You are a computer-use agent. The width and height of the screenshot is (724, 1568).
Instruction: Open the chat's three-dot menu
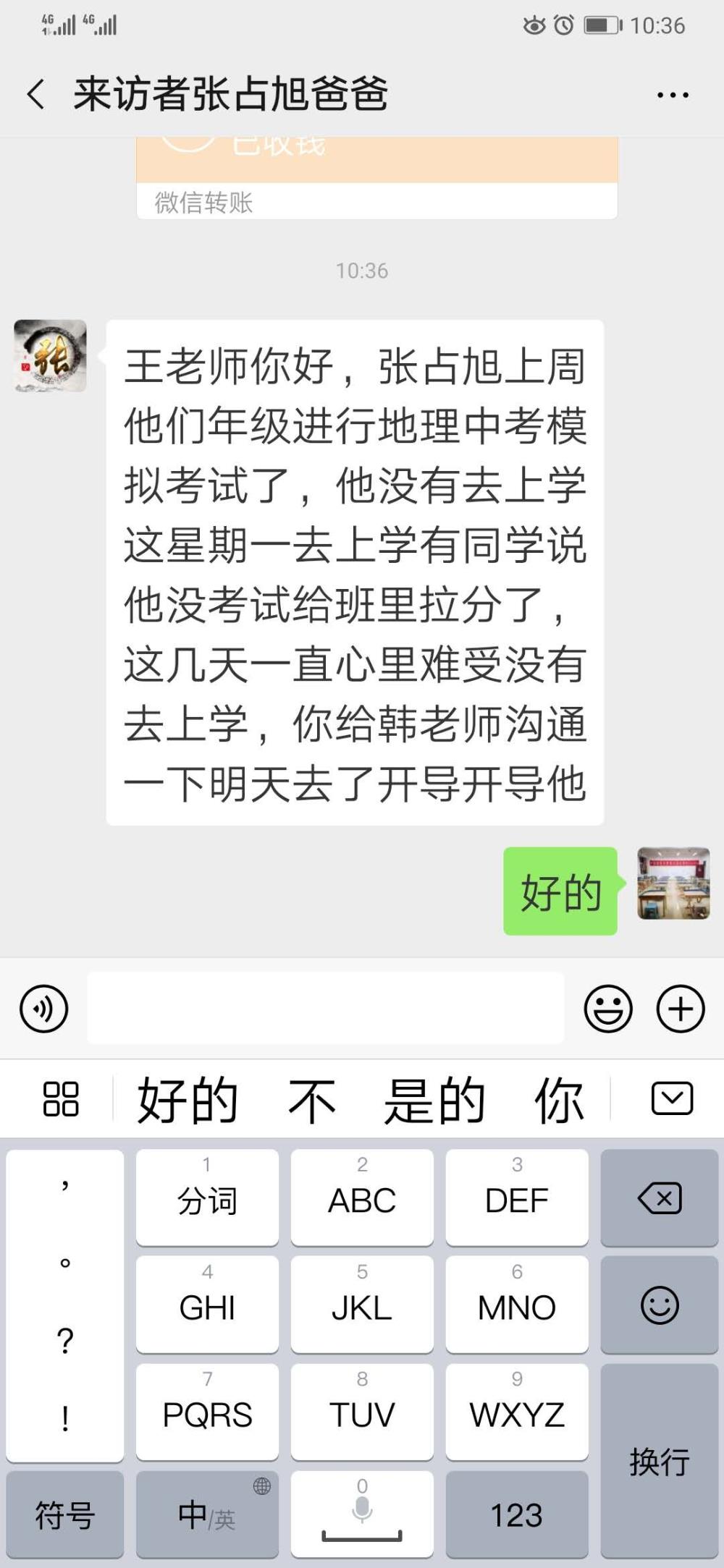[x=673, y=95]
